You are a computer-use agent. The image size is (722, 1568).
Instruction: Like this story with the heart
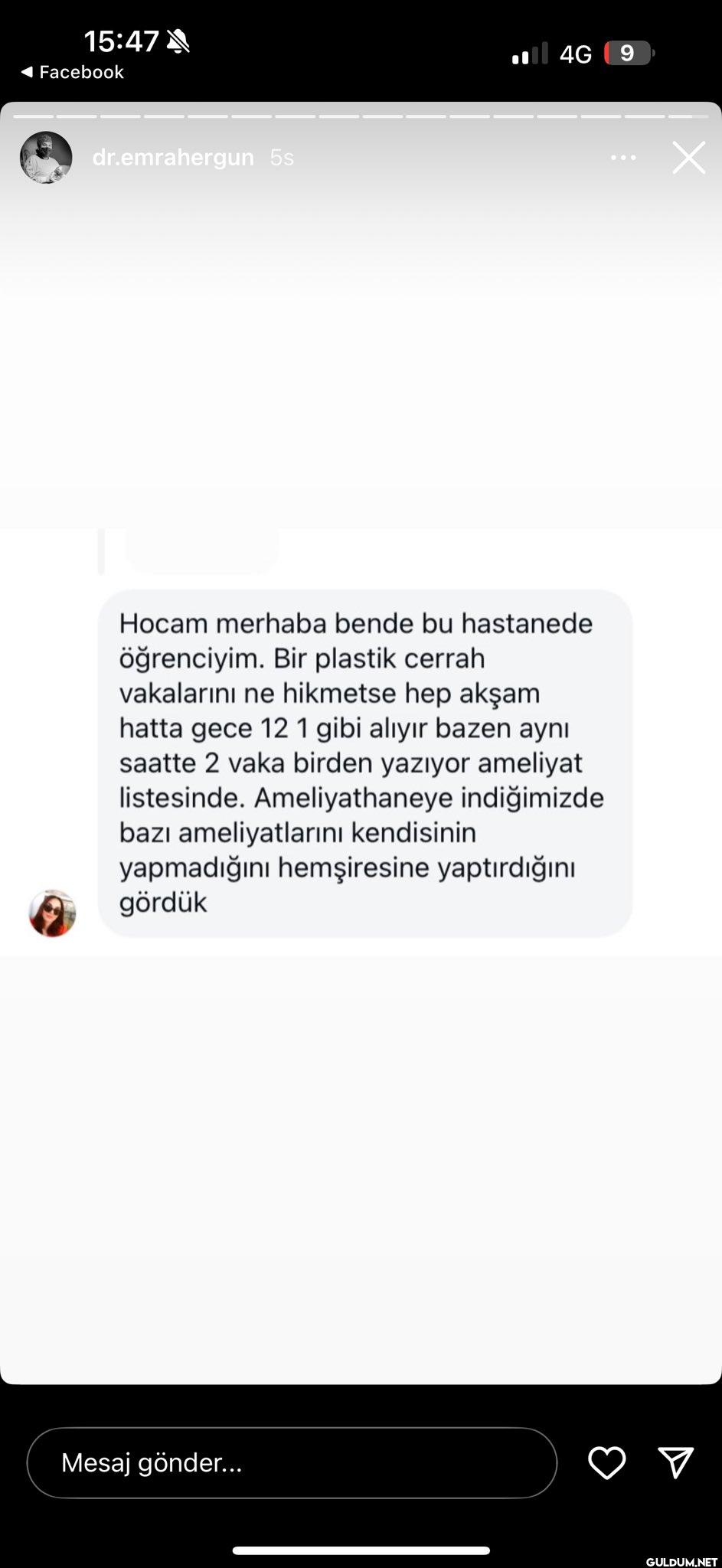coord(606,1462)
